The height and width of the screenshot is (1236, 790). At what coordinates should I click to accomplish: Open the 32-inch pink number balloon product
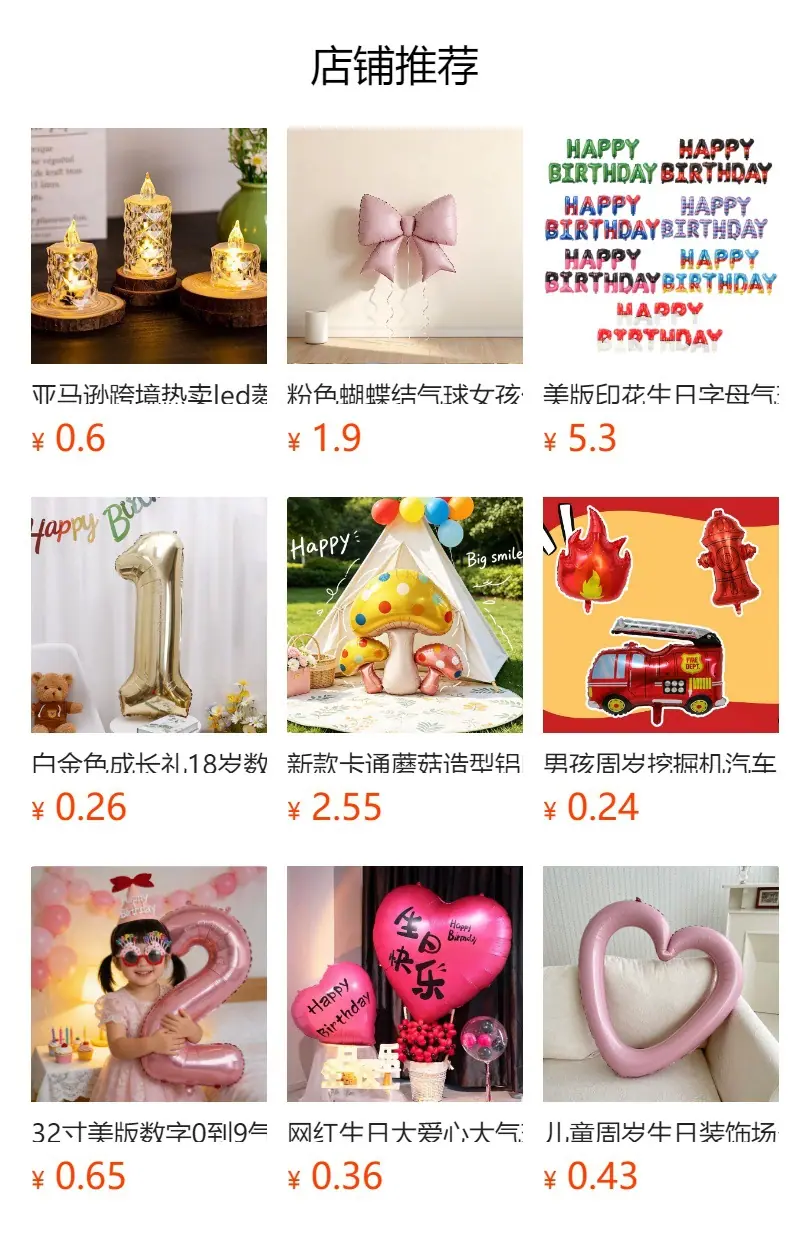[x=149, y=984]
